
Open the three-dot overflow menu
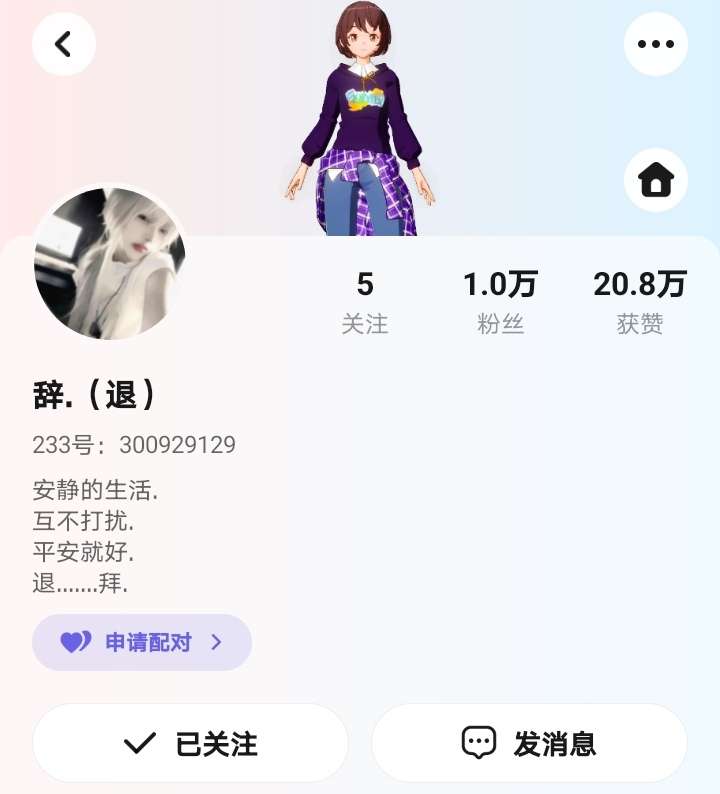point(656,44)
